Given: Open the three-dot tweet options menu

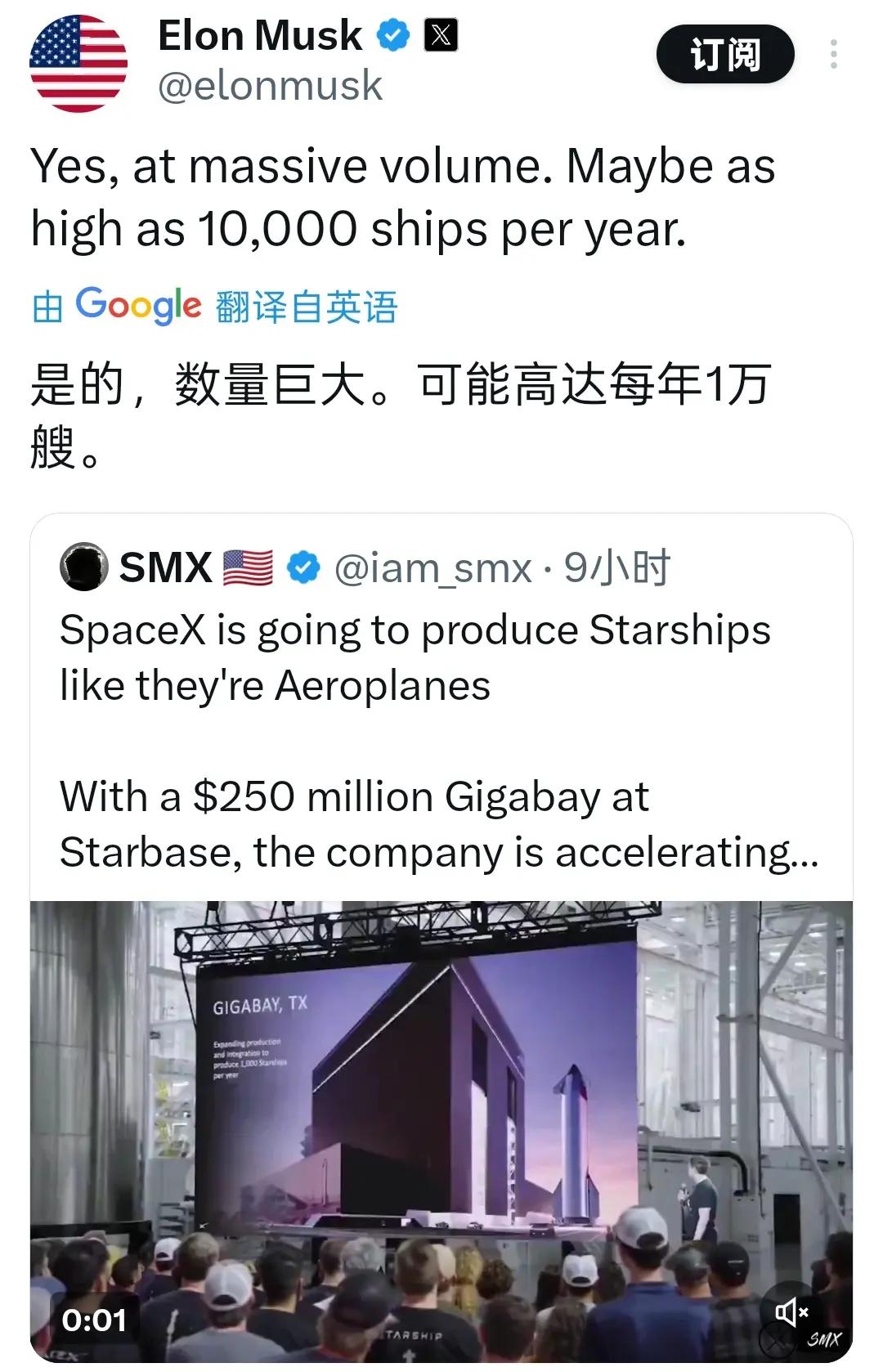Looking at the screenshot, I should click(835, 56).
